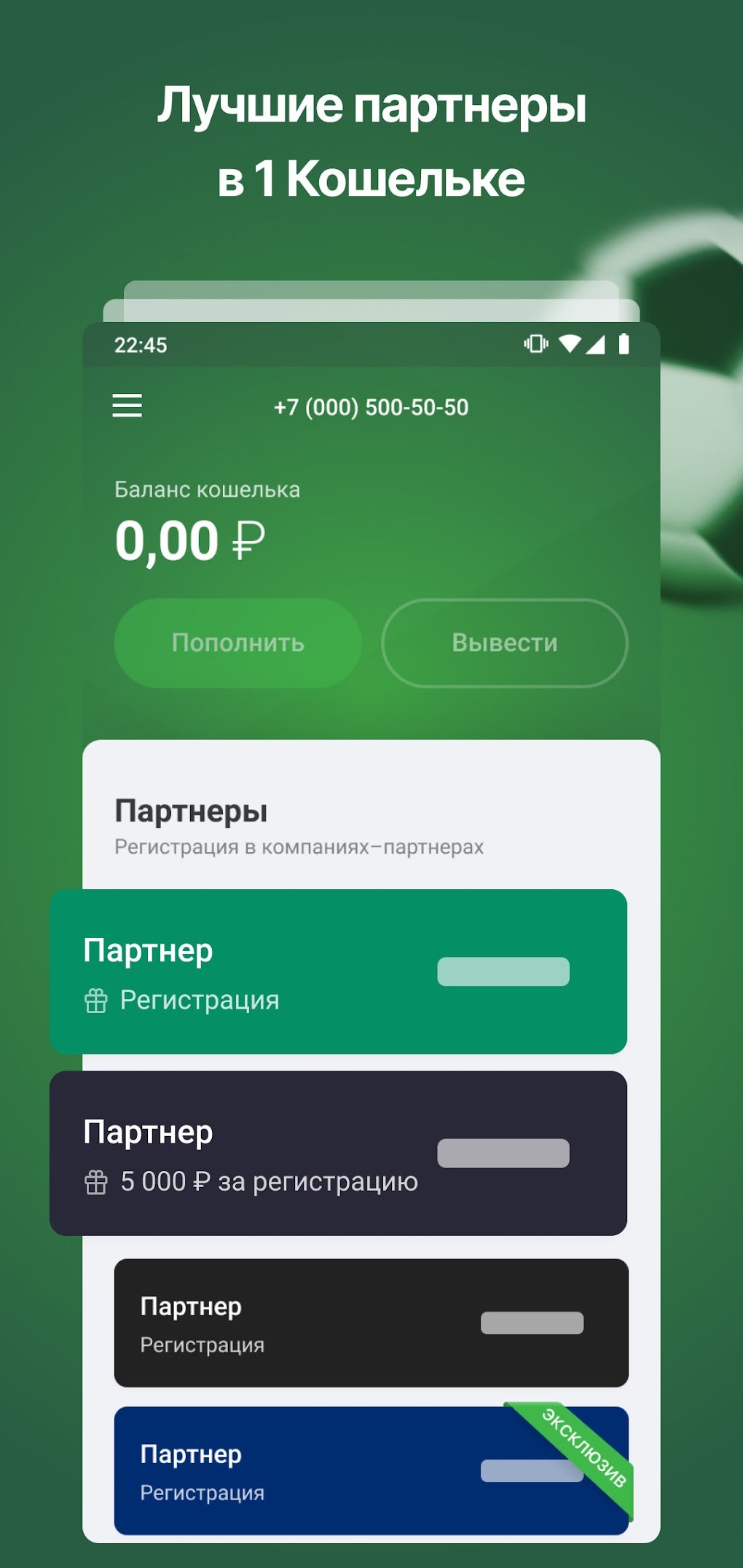Click the gift icon on the dark partner card
Image resolution: width=743 pixels, height=1568 pixels.
(x=95, y=1181)
